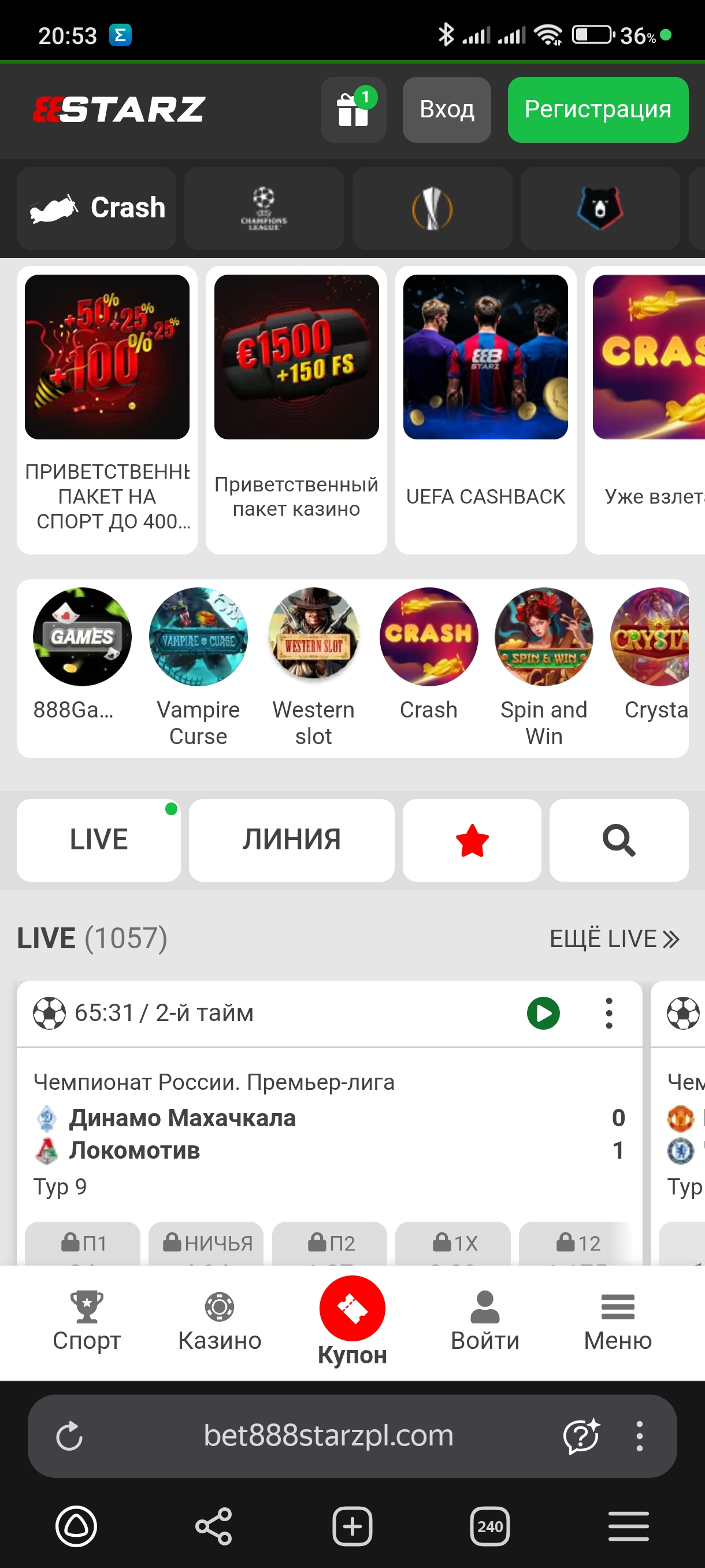Follow the ЕЩЁ LIVE link
Screen dimensions: 705x1568
(x=614, y=938)
